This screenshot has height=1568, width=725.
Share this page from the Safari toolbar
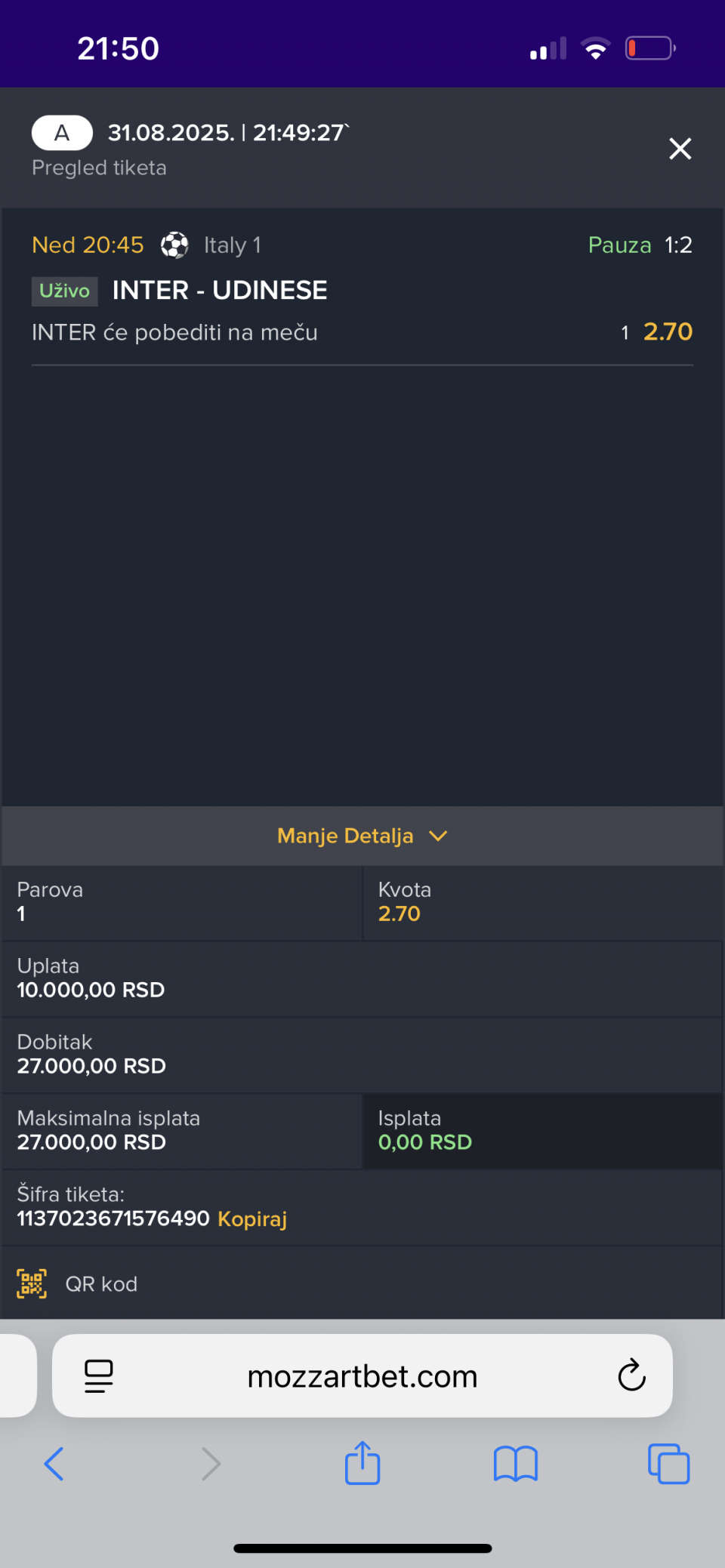tap(362, 1462)
